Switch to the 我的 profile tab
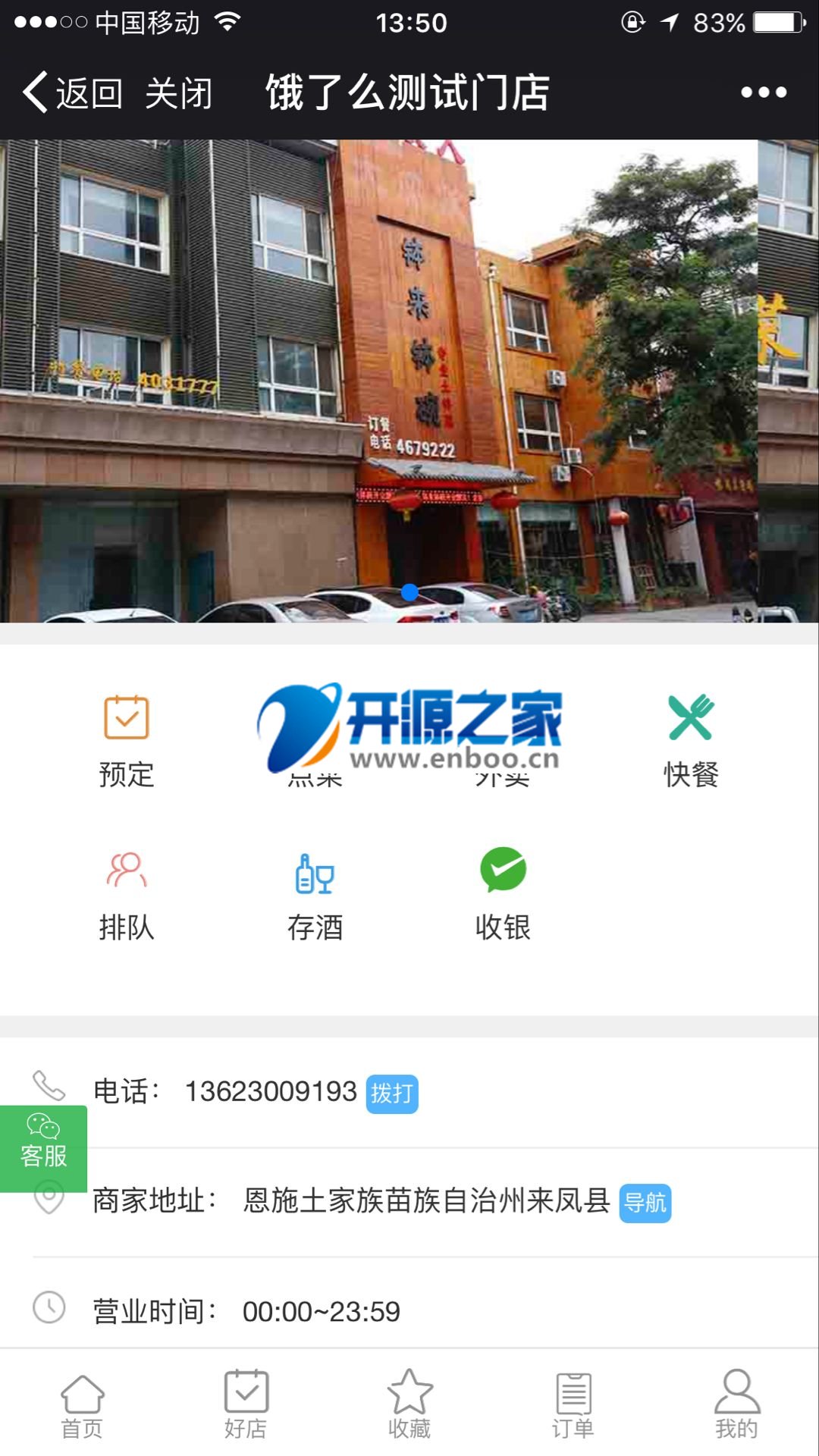The width and height of the screenshot is (819, 1456). click(x=736, y=1404)
